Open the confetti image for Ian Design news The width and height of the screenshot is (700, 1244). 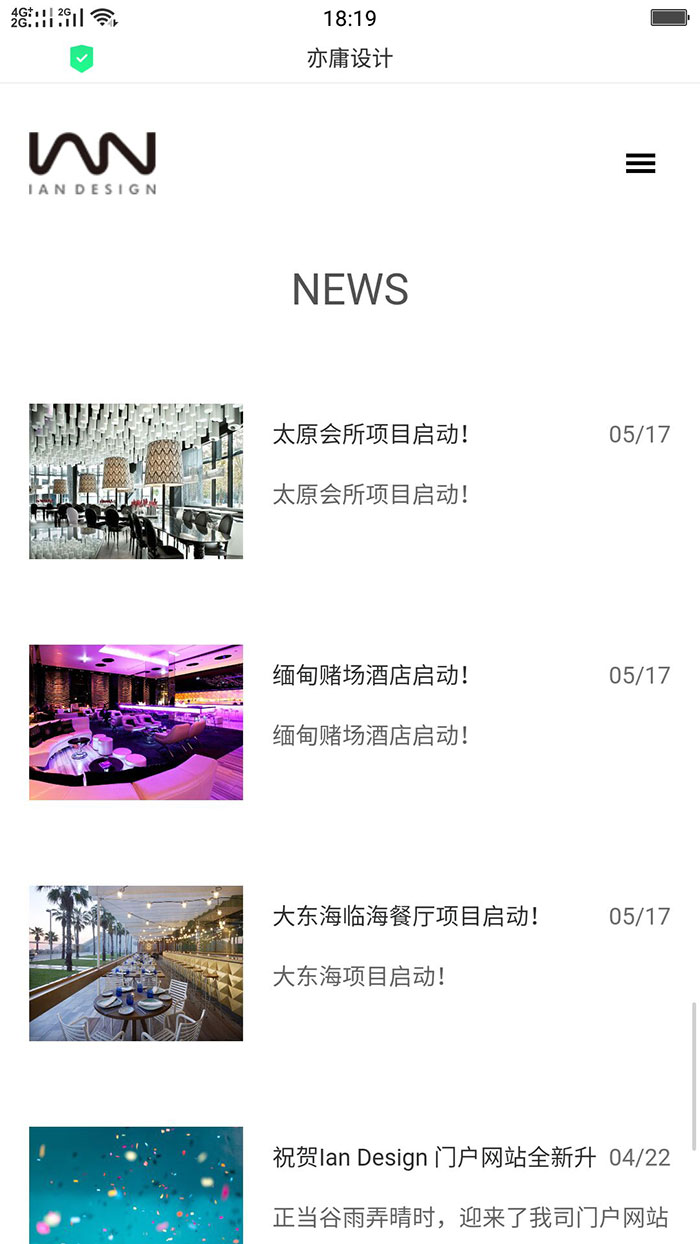[136, 1185]
